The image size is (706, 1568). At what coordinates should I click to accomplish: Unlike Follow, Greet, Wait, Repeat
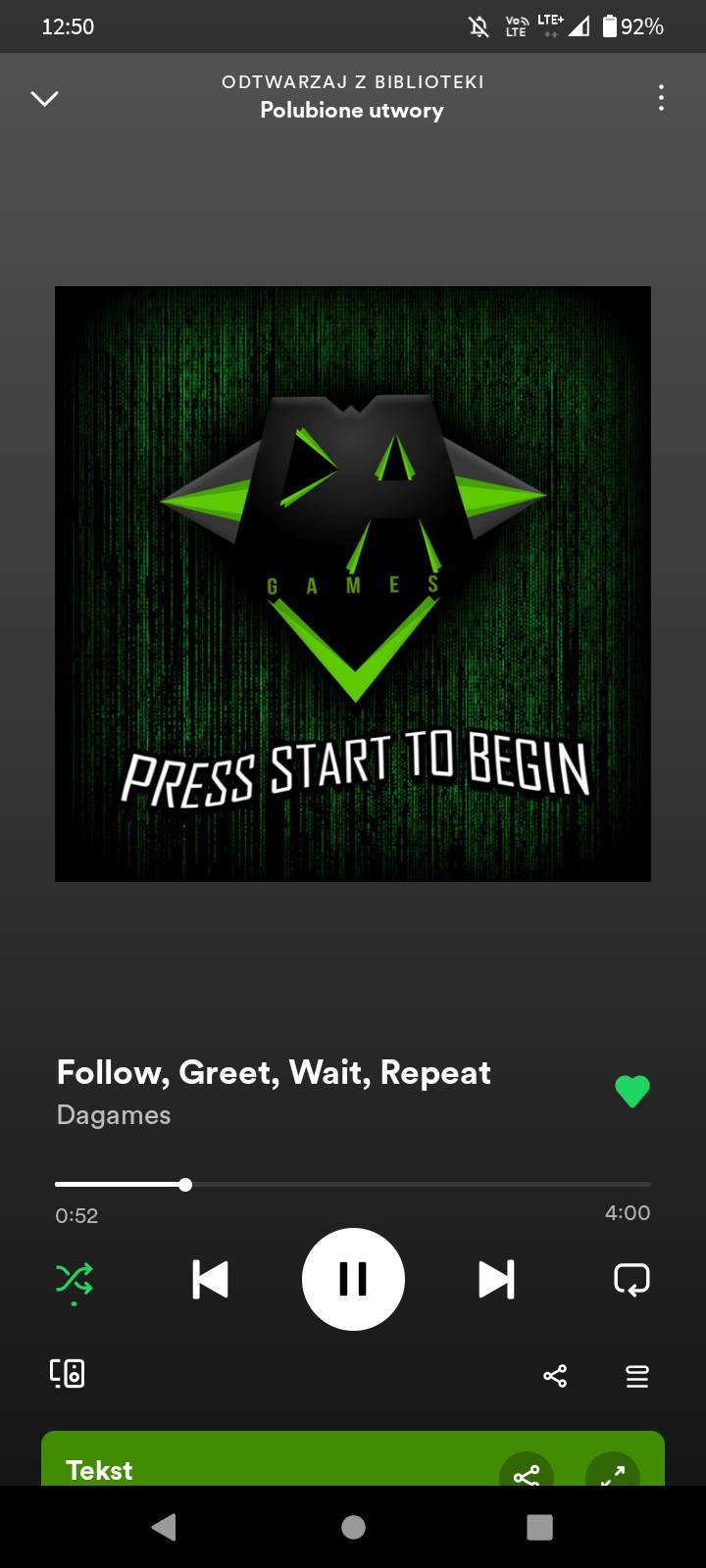(x=631, y=1091)
